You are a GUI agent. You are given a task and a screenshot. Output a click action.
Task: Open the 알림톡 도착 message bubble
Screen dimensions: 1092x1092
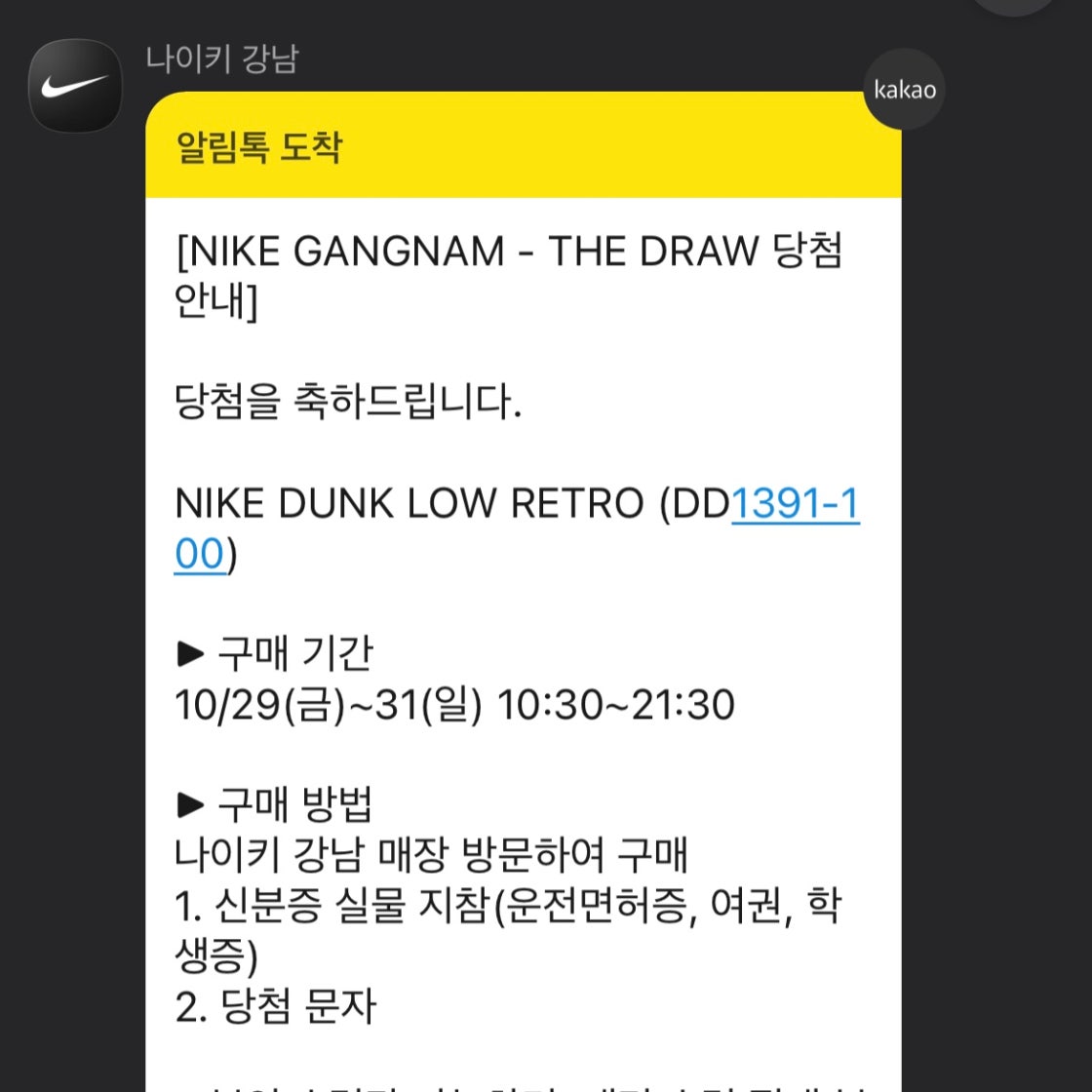(x=523, y=591)
